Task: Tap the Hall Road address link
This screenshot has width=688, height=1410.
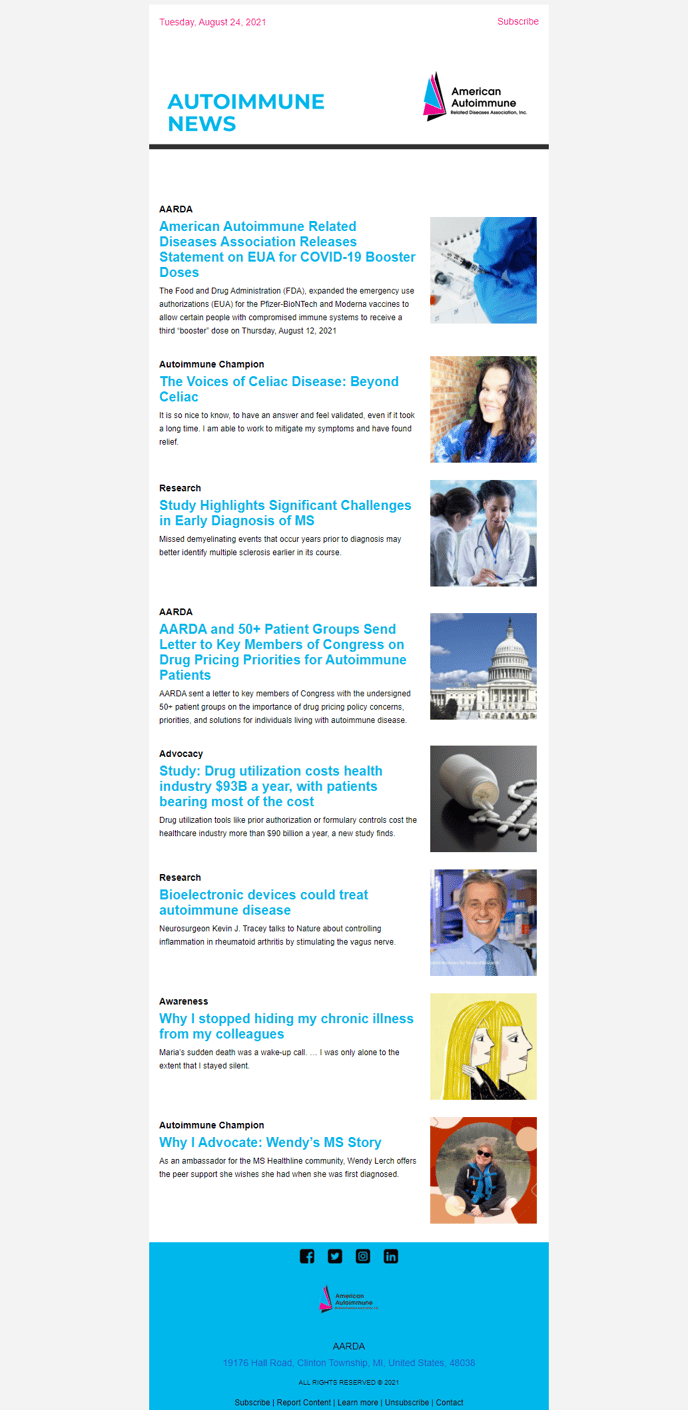Action: 348,1363
